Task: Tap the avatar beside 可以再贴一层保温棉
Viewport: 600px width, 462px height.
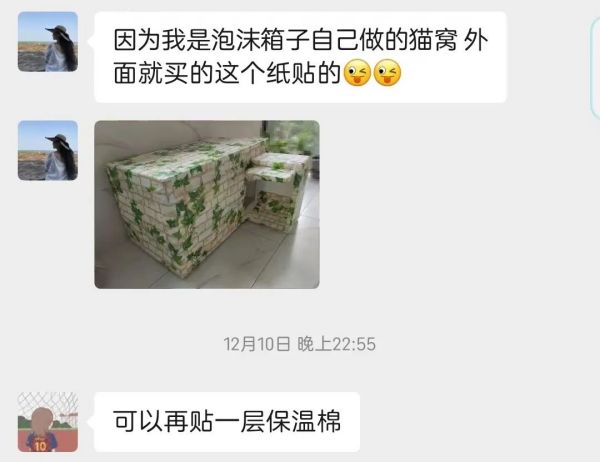Action: (x=47, y=421)
